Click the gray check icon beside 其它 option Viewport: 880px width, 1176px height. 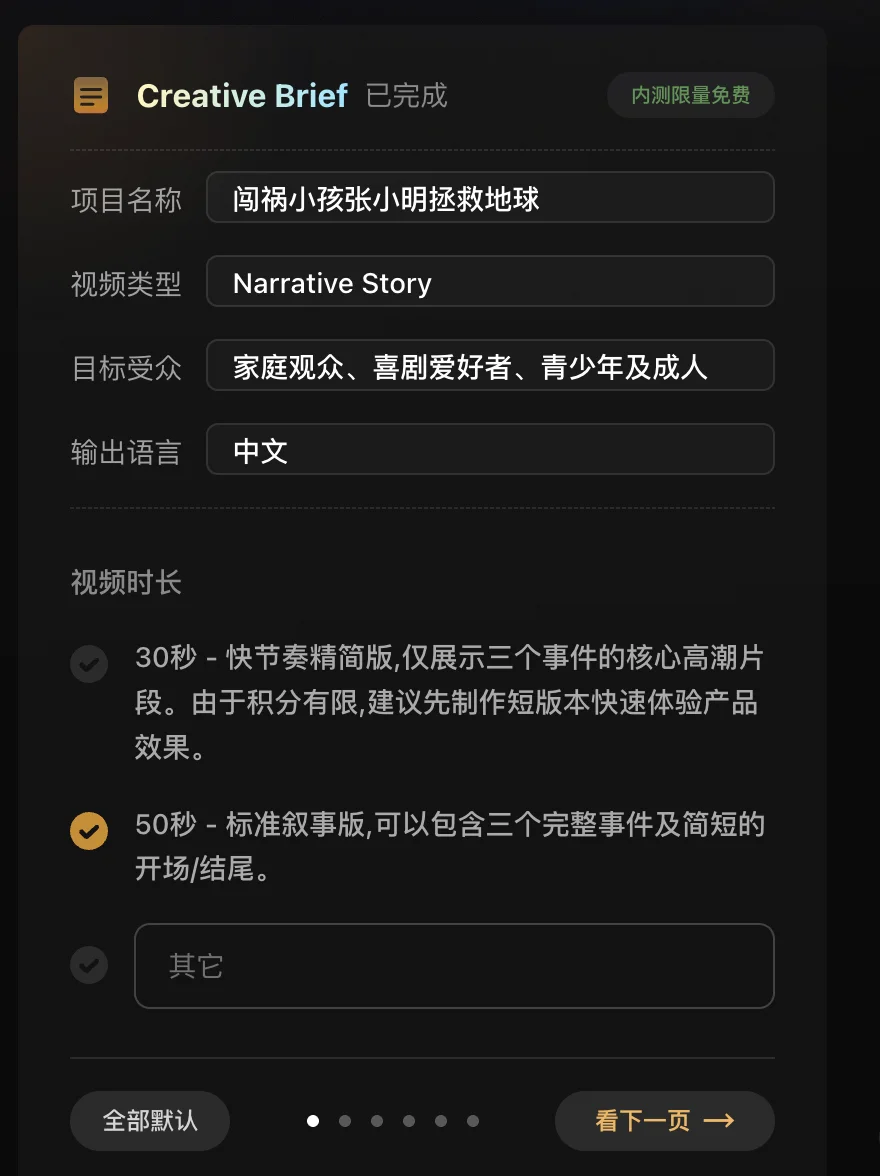89,965
